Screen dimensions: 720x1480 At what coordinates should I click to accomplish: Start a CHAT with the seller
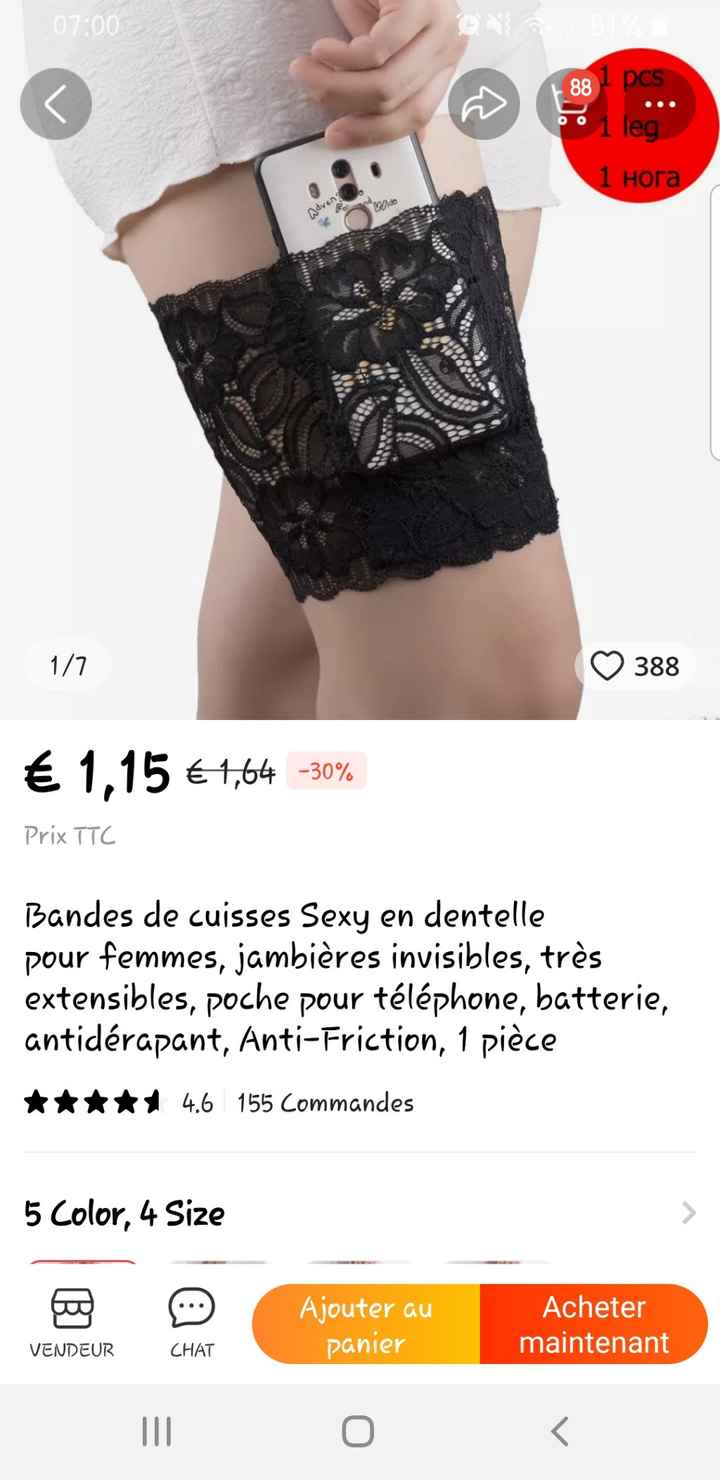[192, 1321]
